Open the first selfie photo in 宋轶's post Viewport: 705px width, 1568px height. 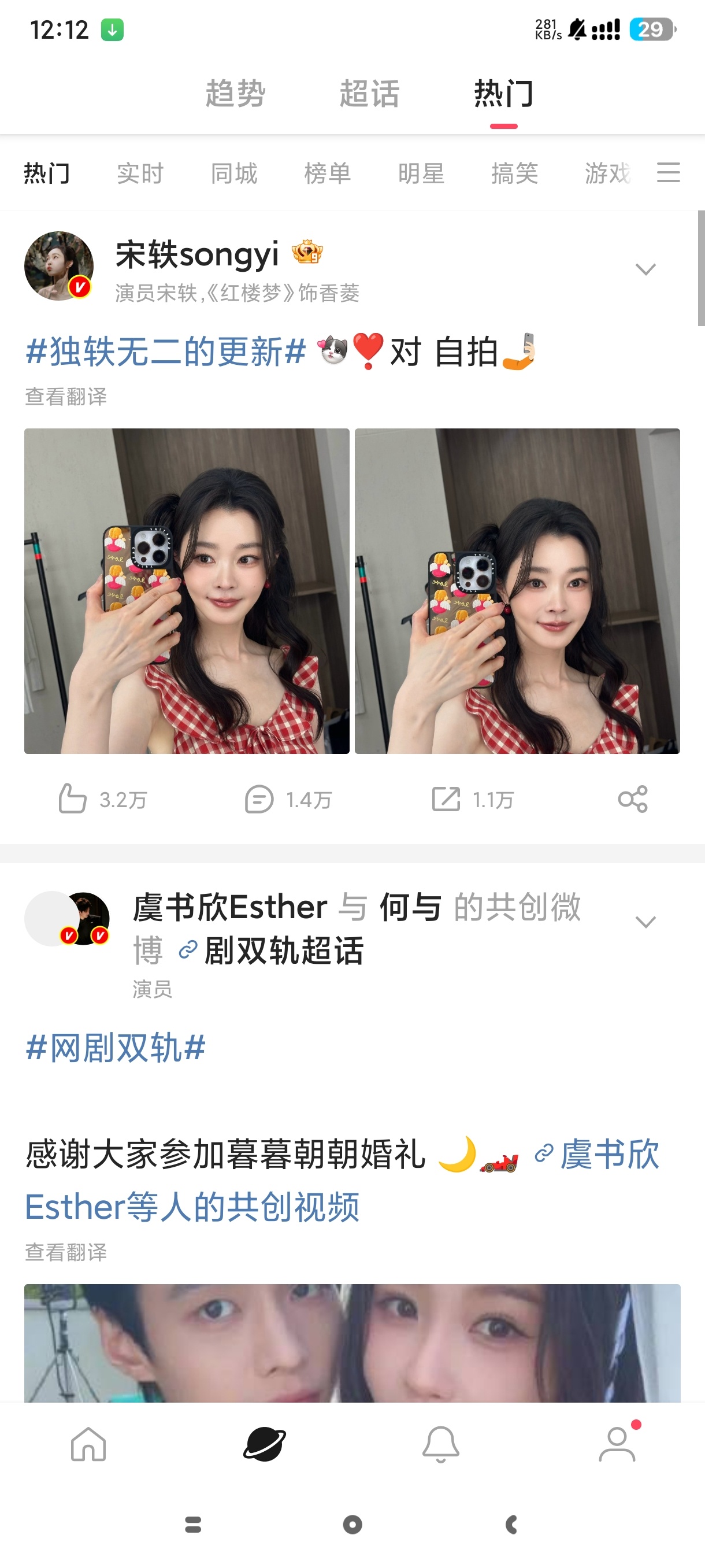187,591
